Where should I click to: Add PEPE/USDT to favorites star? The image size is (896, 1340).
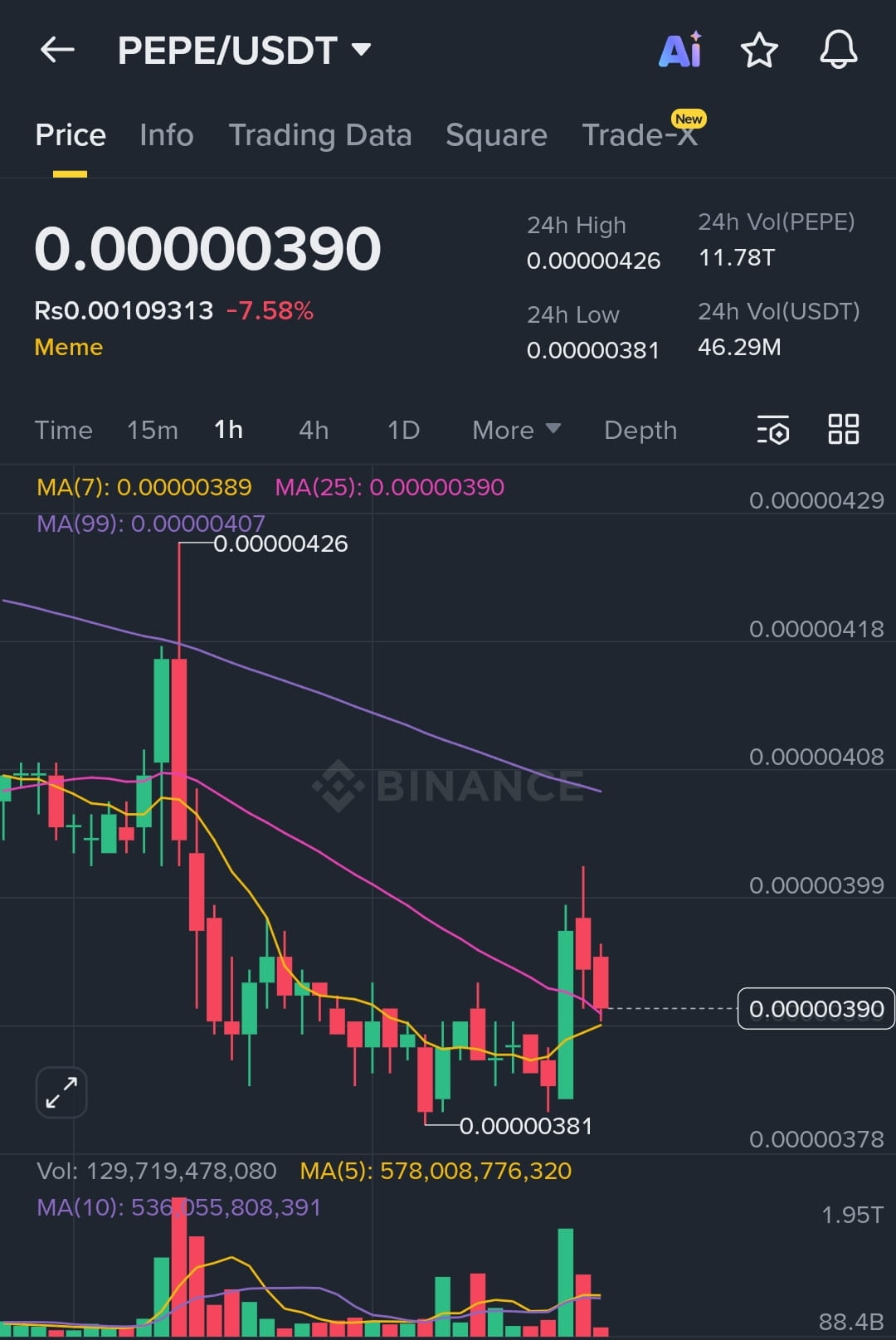[758, 51]
